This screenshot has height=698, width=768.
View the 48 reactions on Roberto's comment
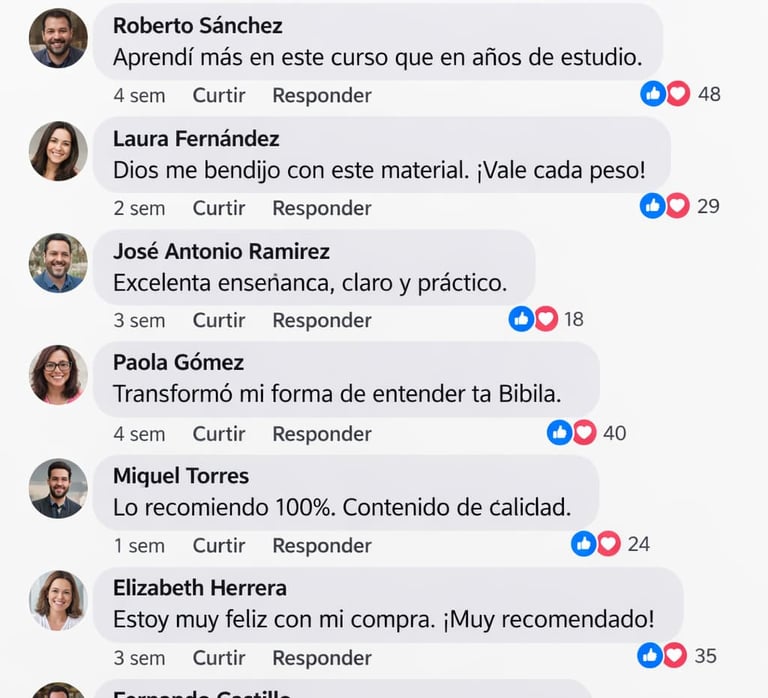[x=680, y=94]
